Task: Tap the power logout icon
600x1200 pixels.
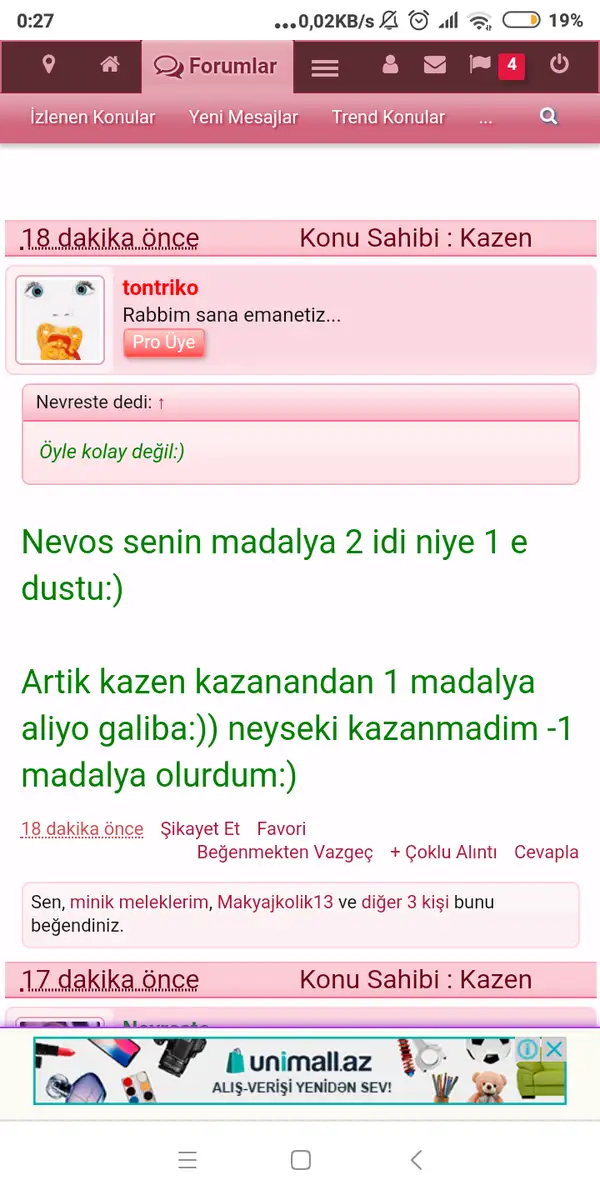Action: coord(559,66)
